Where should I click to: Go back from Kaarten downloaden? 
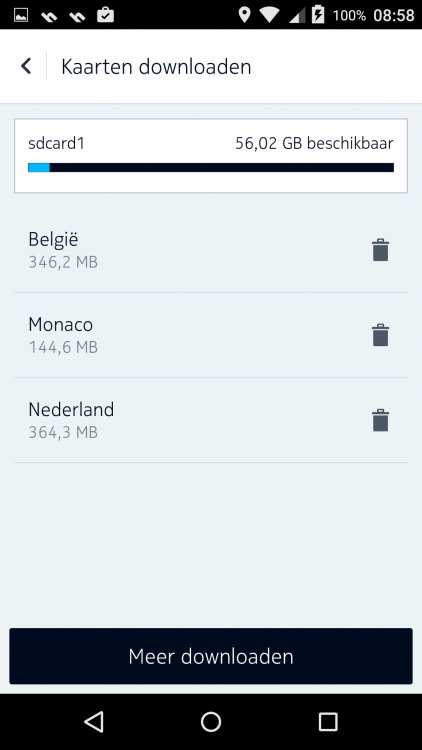click(x=26, y=66)
